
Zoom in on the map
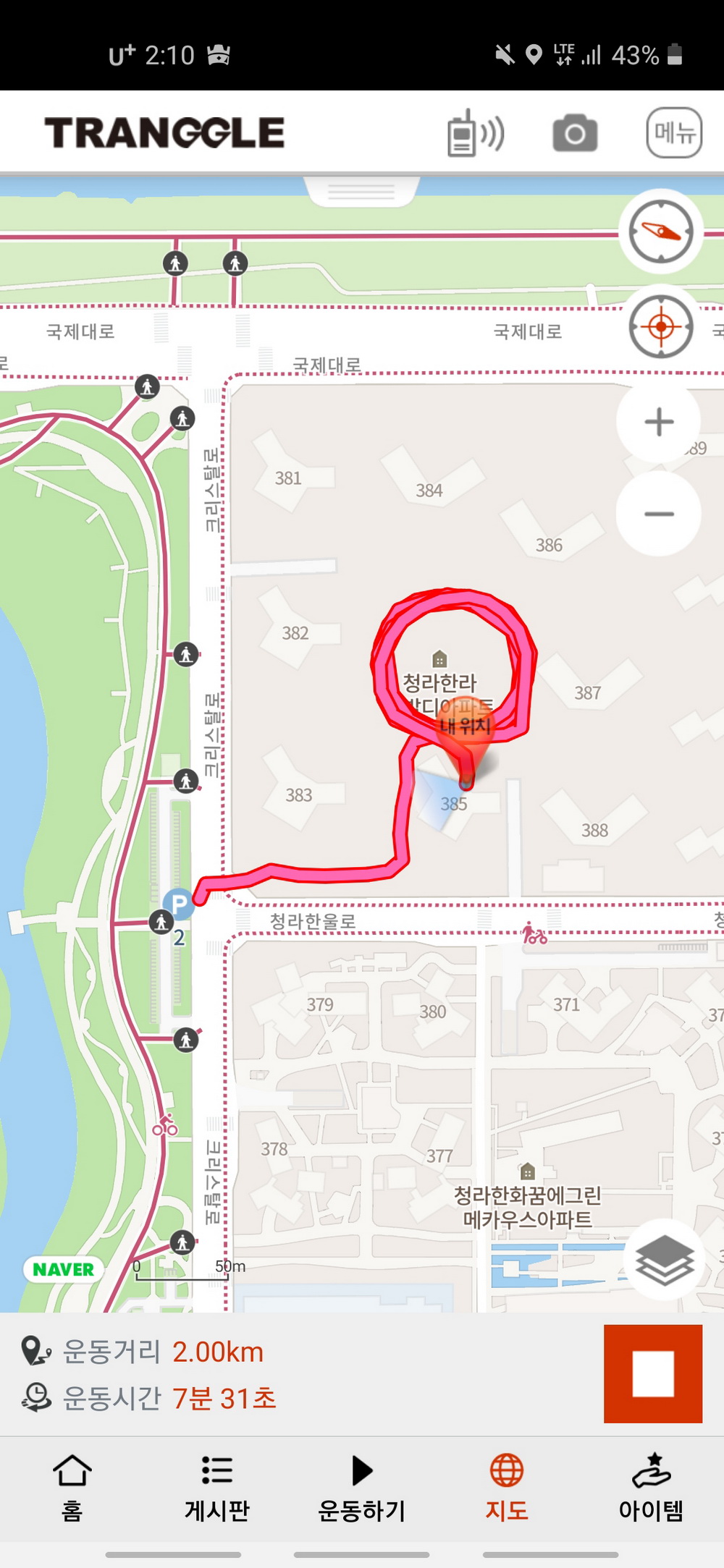(x=659, y=422)
